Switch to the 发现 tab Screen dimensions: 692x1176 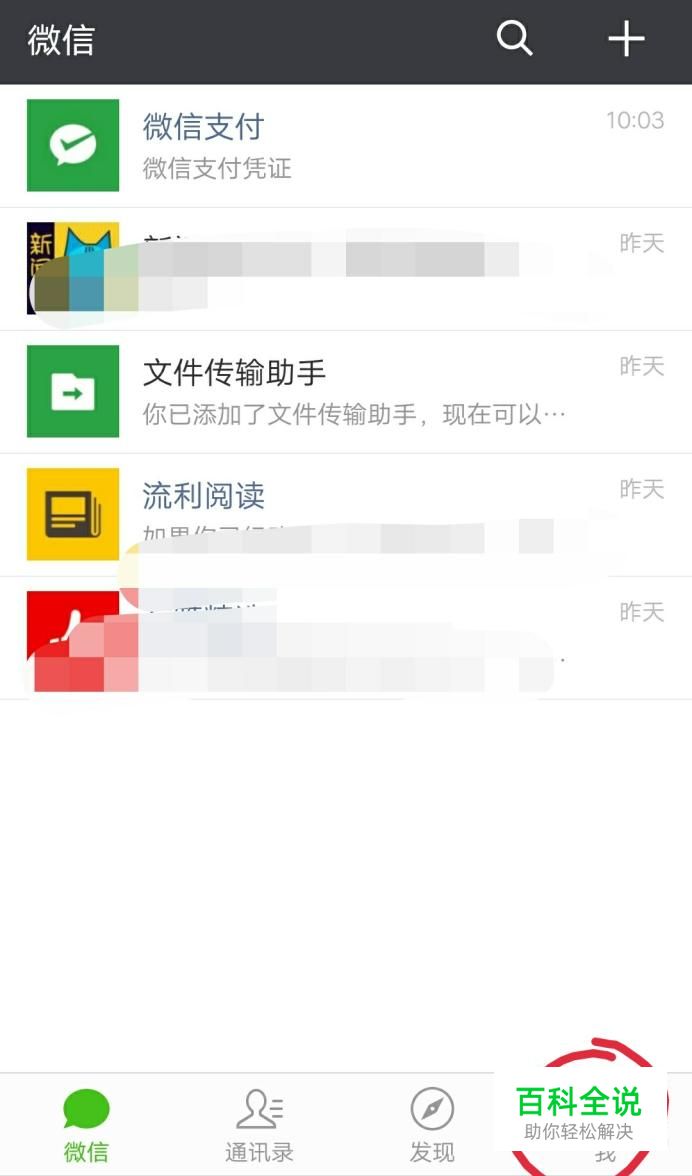(432, 1125)
